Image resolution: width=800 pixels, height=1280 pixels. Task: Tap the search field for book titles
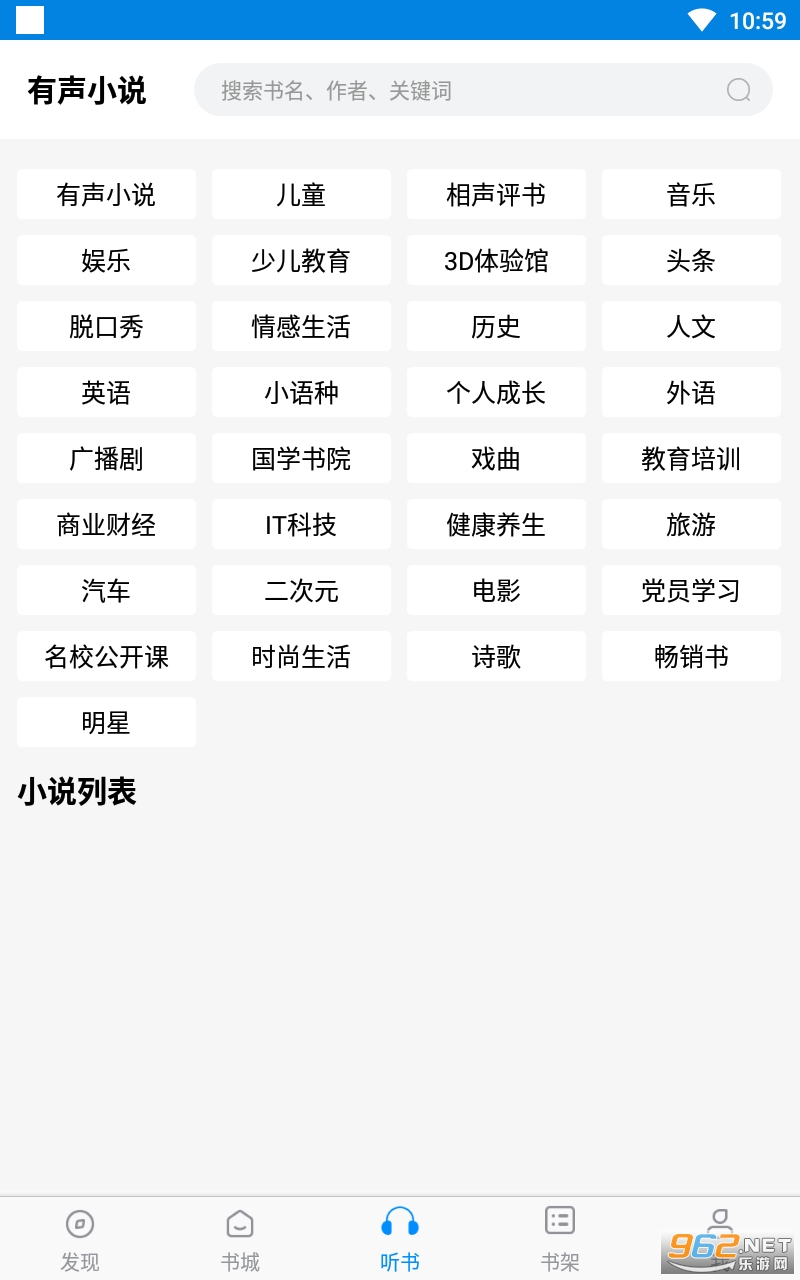[x=460, y=90]
